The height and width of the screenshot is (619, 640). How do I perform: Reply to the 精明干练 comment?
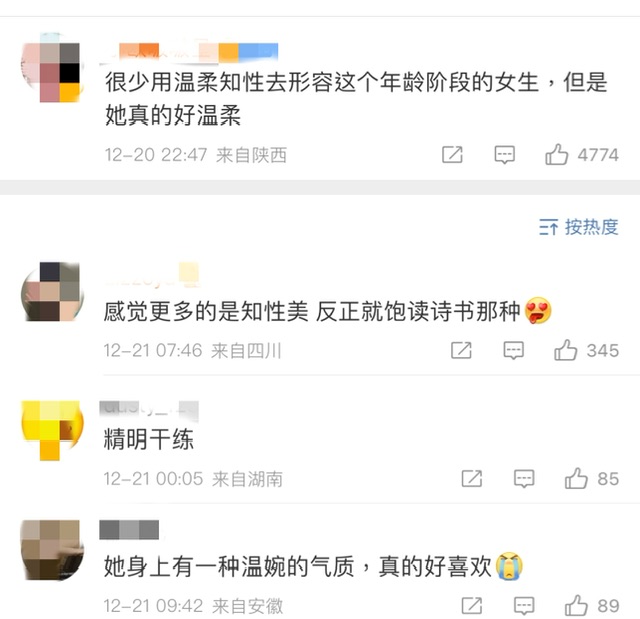click(x=524, y=479)
